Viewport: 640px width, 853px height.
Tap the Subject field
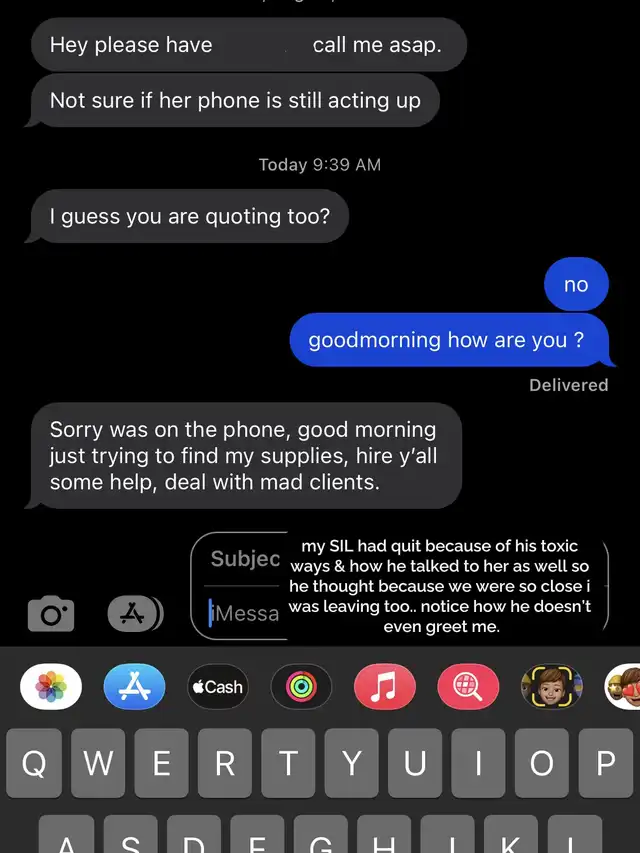pos(244,559)
